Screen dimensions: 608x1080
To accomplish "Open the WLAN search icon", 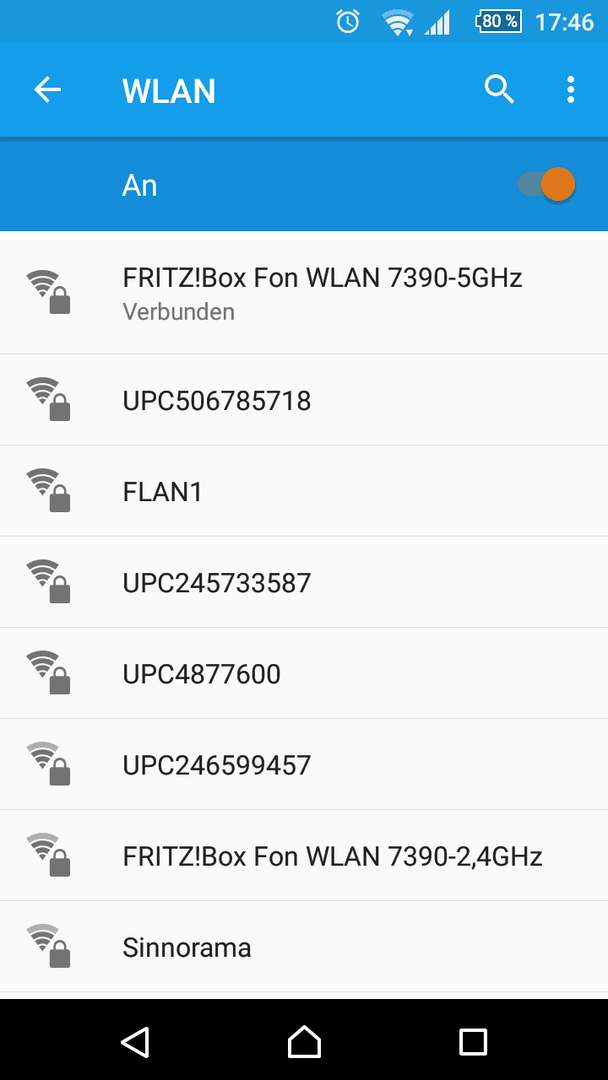I will pos(499,90).
